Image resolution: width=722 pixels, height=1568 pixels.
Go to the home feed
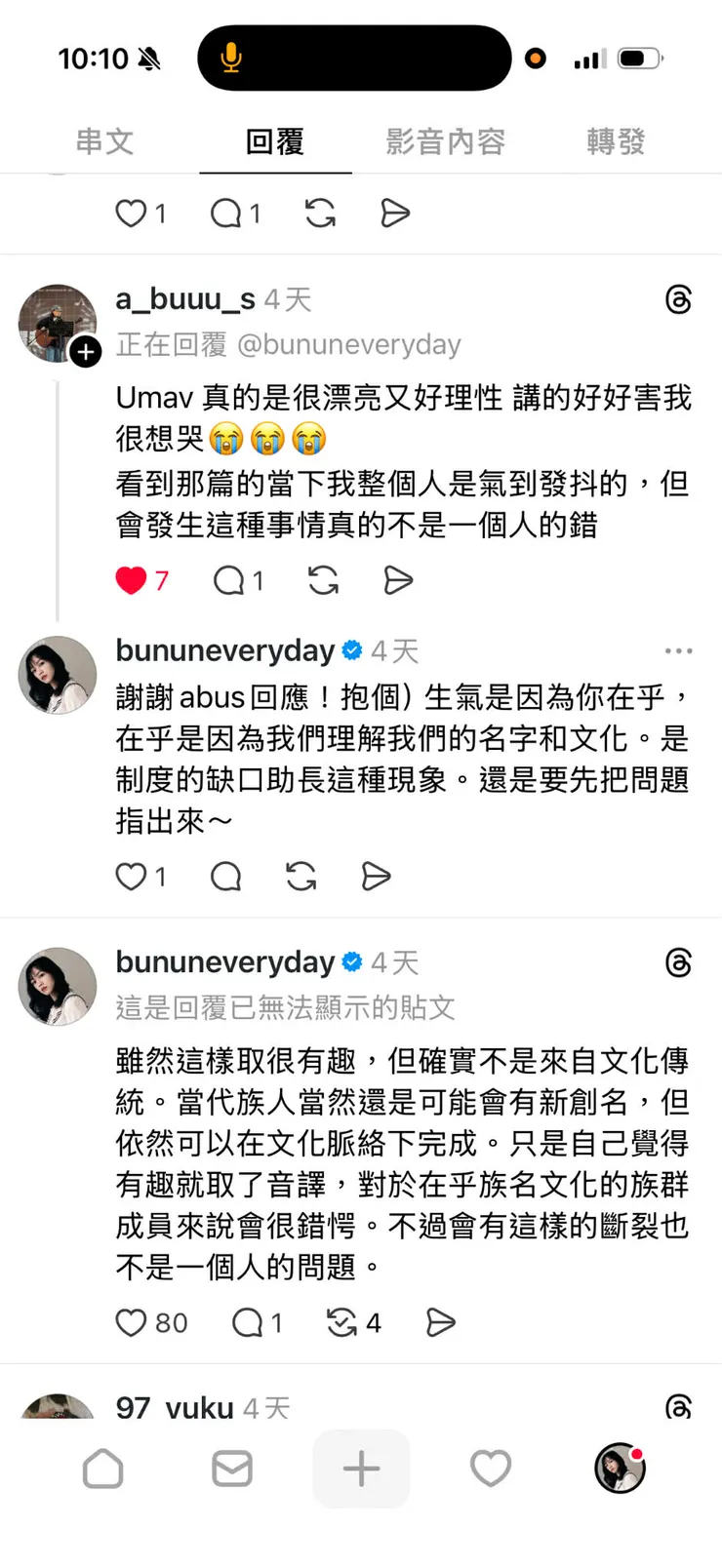[102, 1469]
